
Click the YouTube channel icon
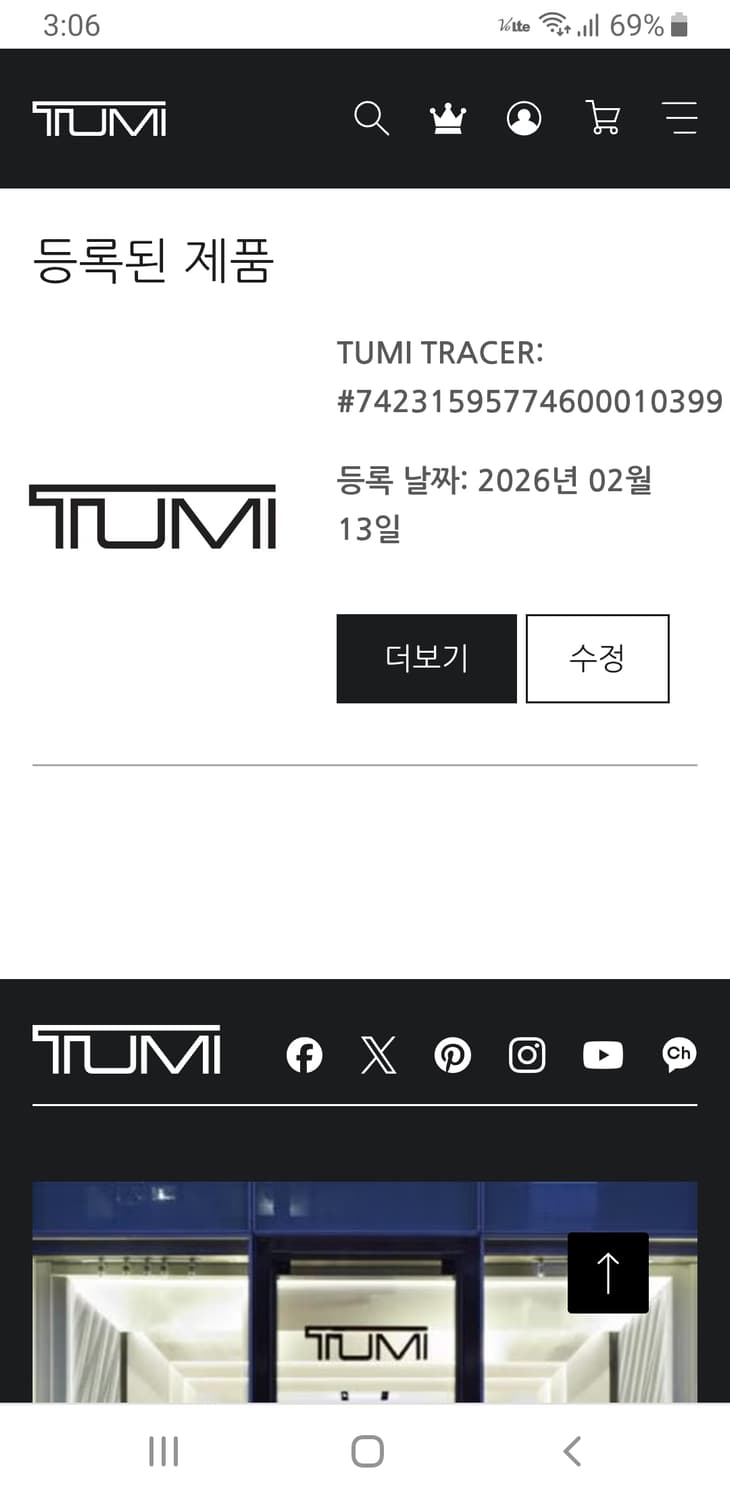point(602,1054)
